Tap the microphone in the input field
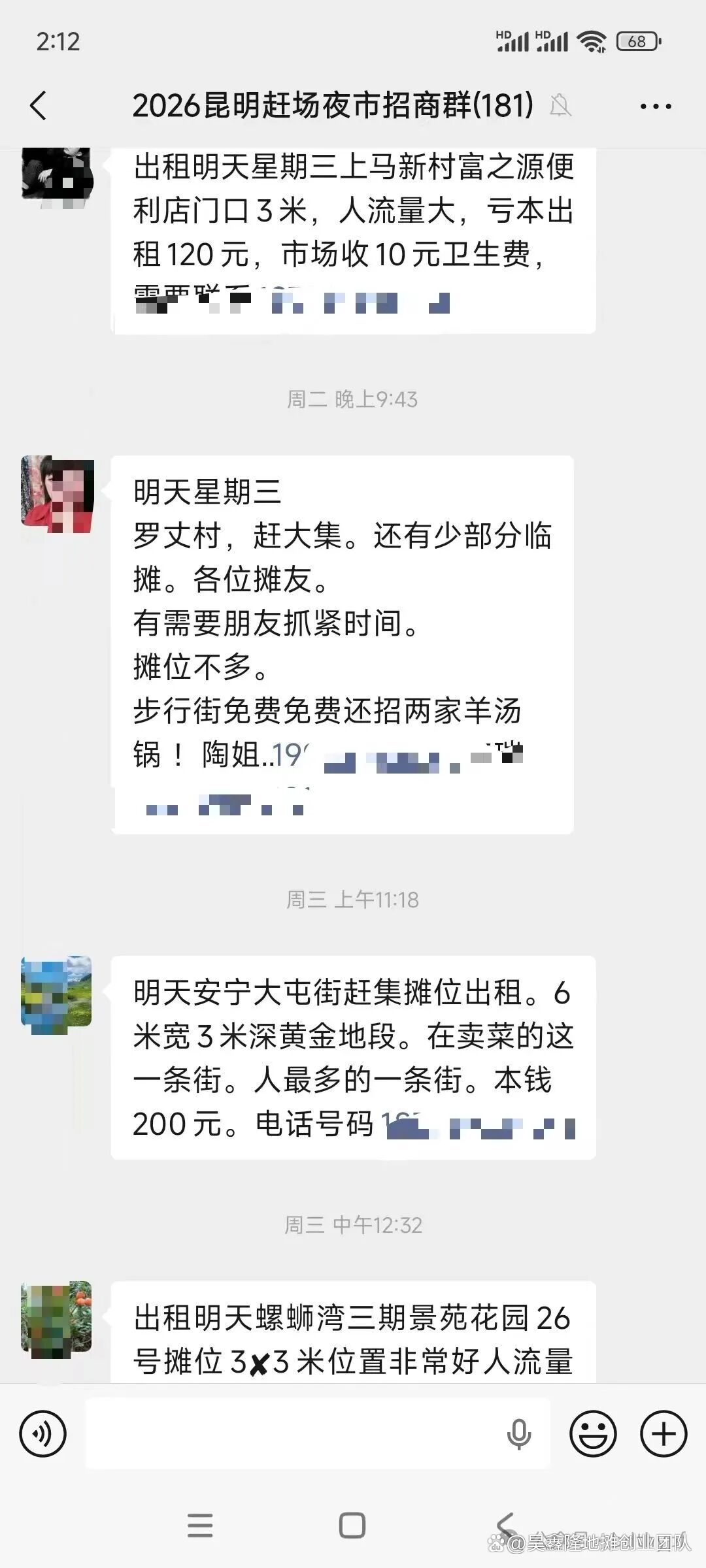The width and height of the screenshot is (706, 1568). (519, 1434)
